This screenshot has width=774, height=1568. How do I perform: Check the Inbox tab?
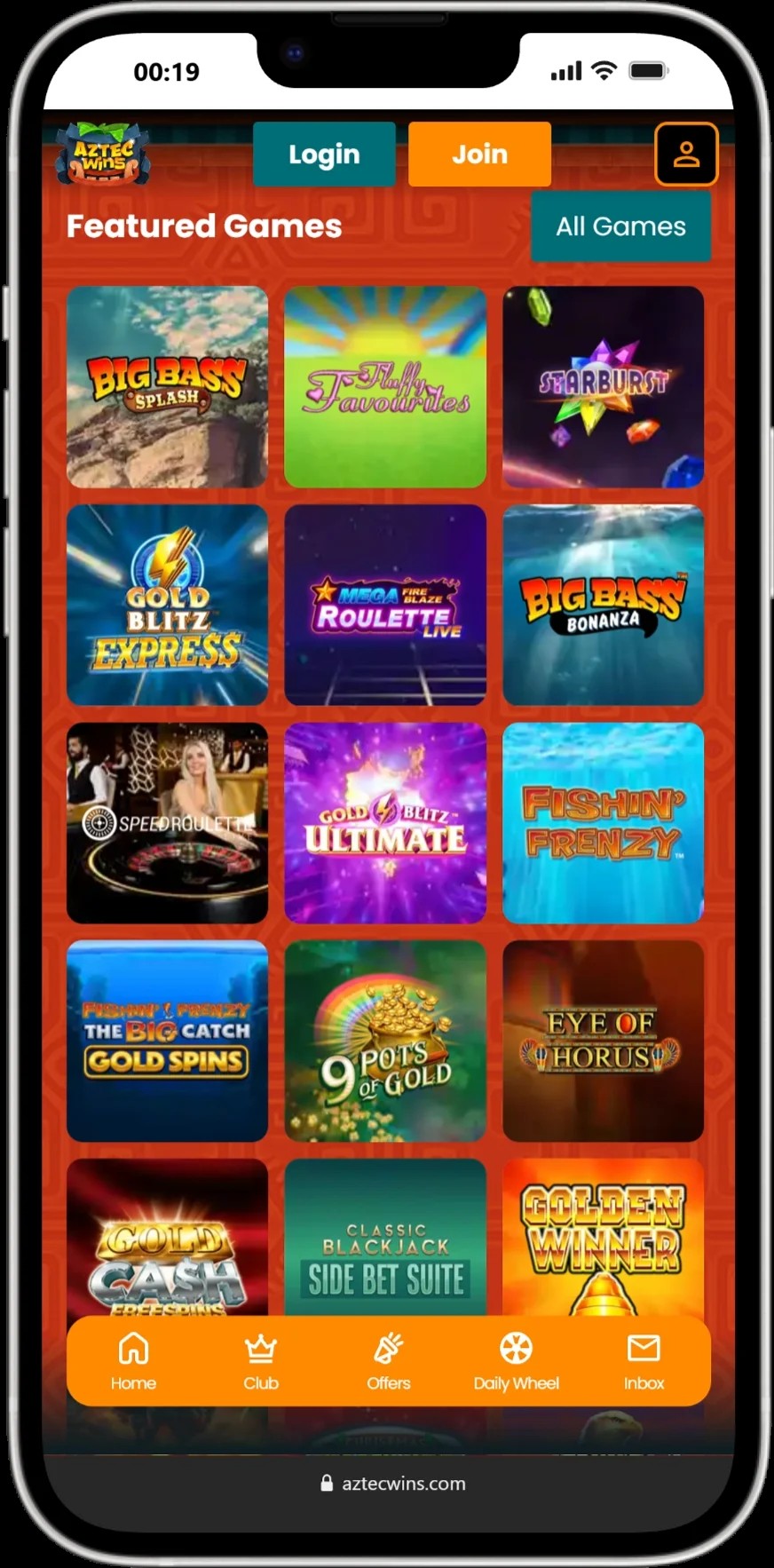click(644, 1360)
